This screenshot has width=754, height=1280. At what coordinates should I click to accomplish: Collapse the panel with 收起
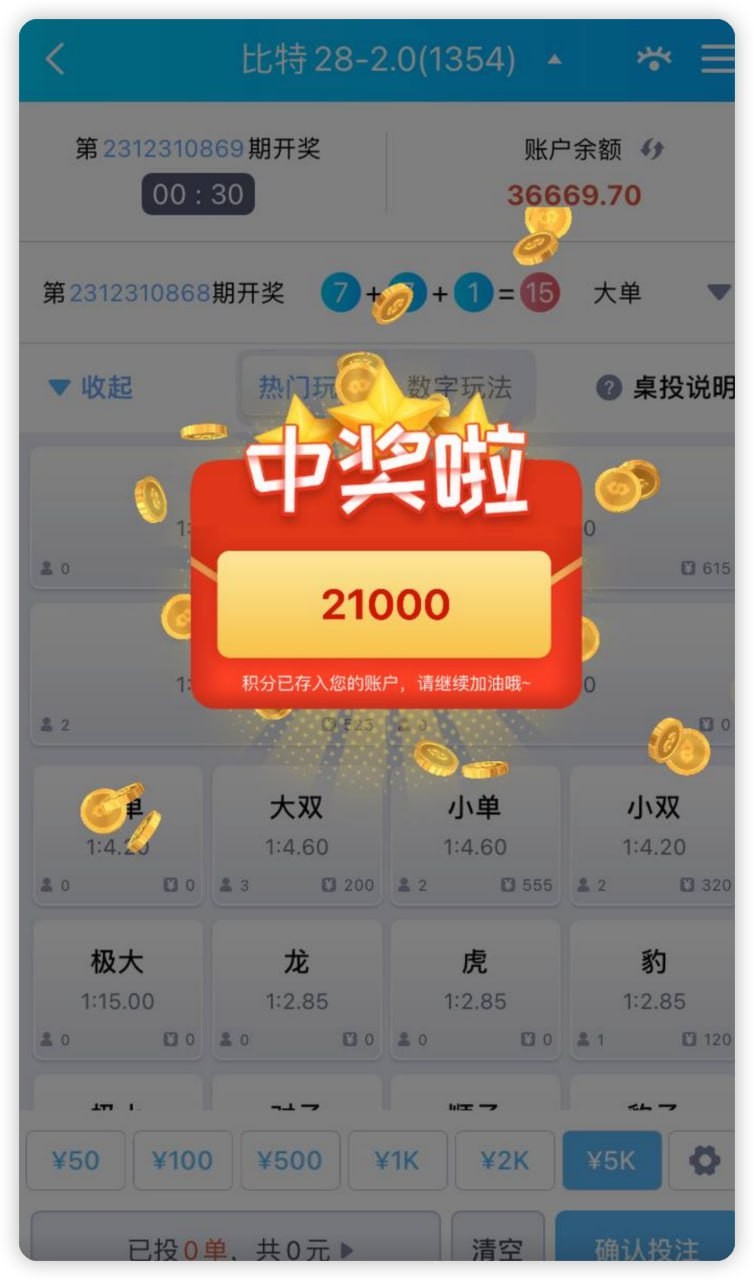pos(91,388)
